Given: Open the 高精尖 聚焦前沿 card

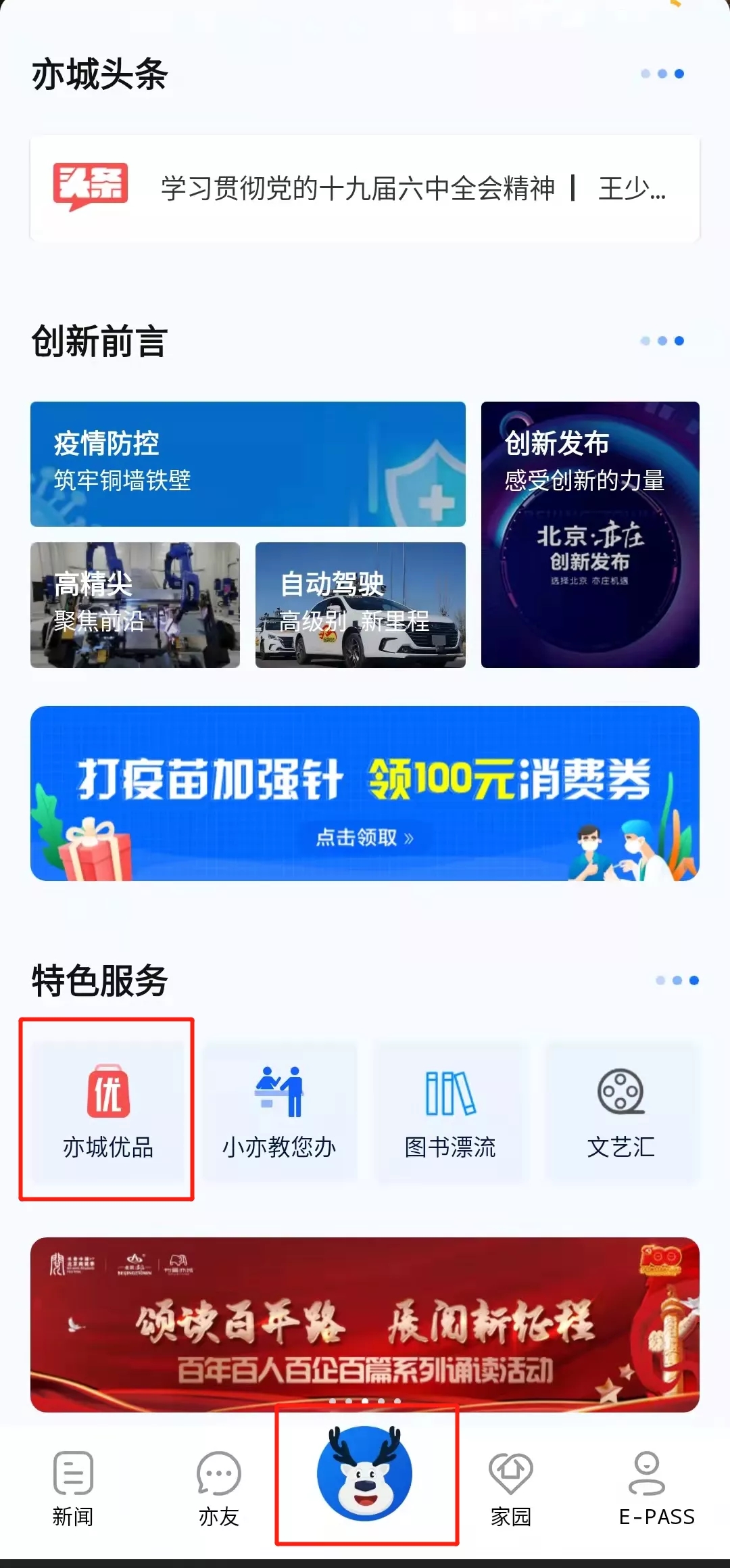Looking at the screenshot, I should coord(135,605).
